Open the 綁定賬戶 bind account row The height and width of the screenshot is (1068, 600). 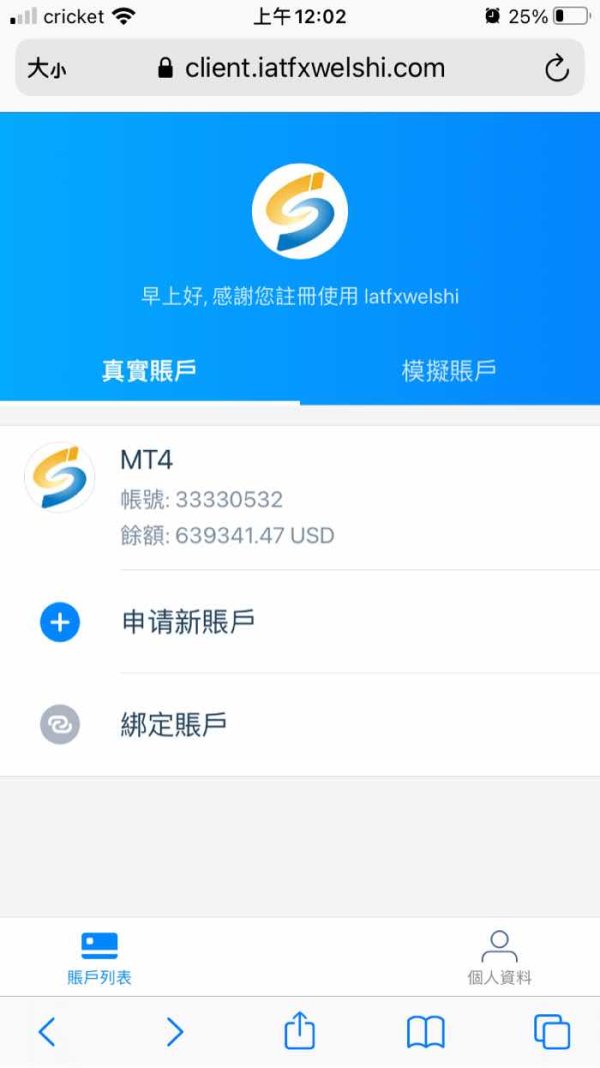coord(300,724)
